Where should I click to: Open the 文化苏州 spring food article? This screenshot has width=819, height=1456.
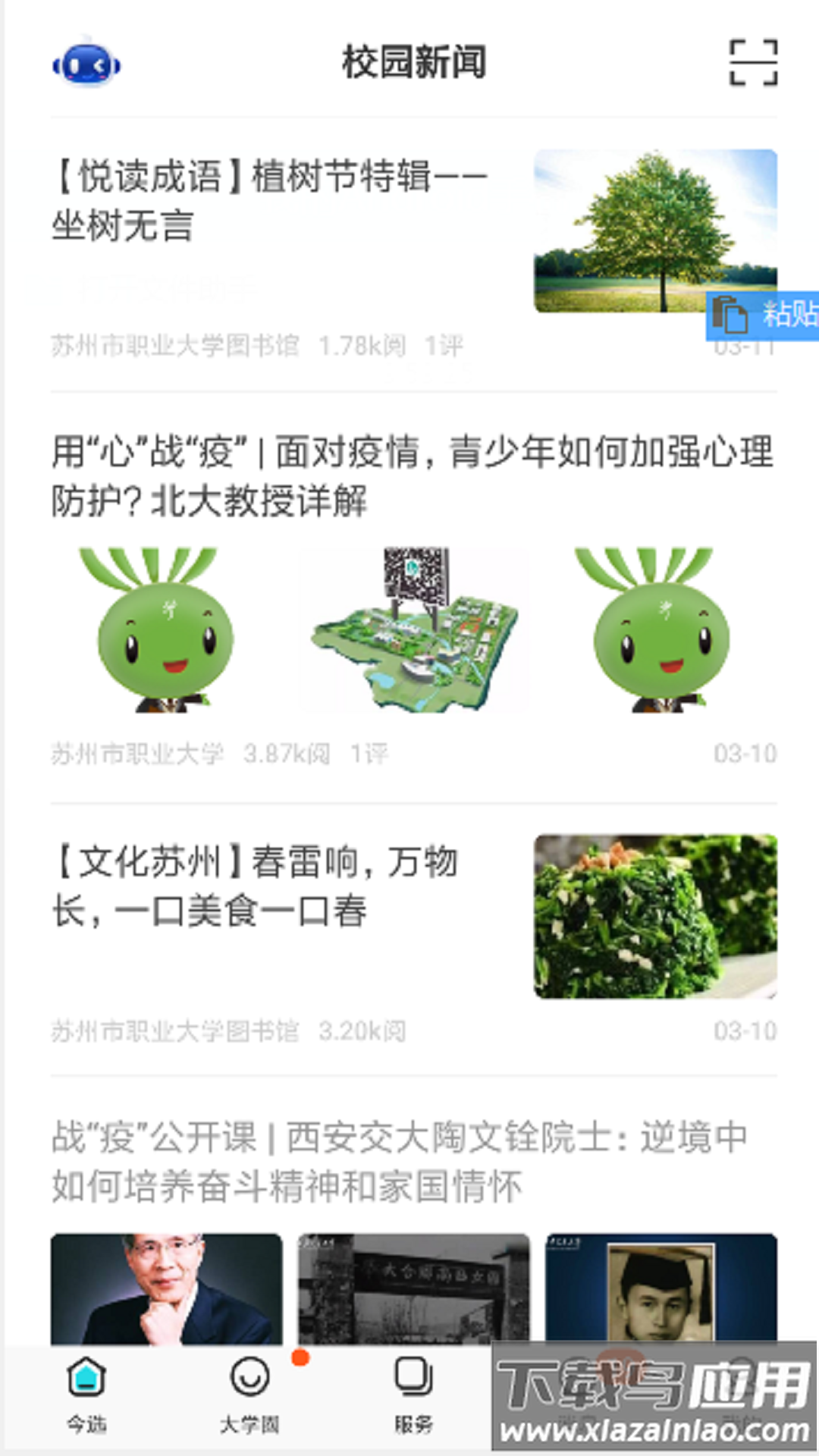[258, 884]
